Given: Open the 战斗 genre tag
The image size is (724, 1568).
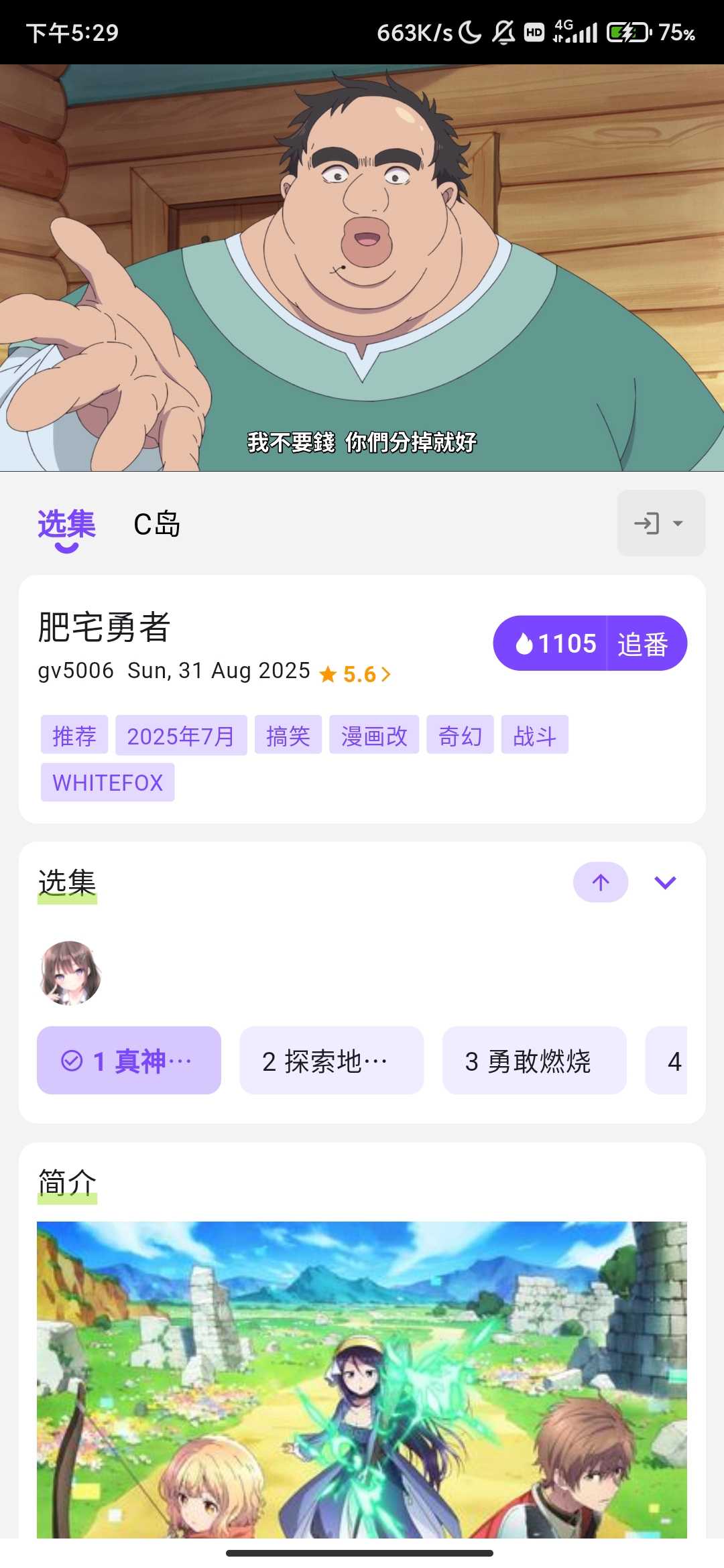Looking at the screenshot, I should point(534,736).
